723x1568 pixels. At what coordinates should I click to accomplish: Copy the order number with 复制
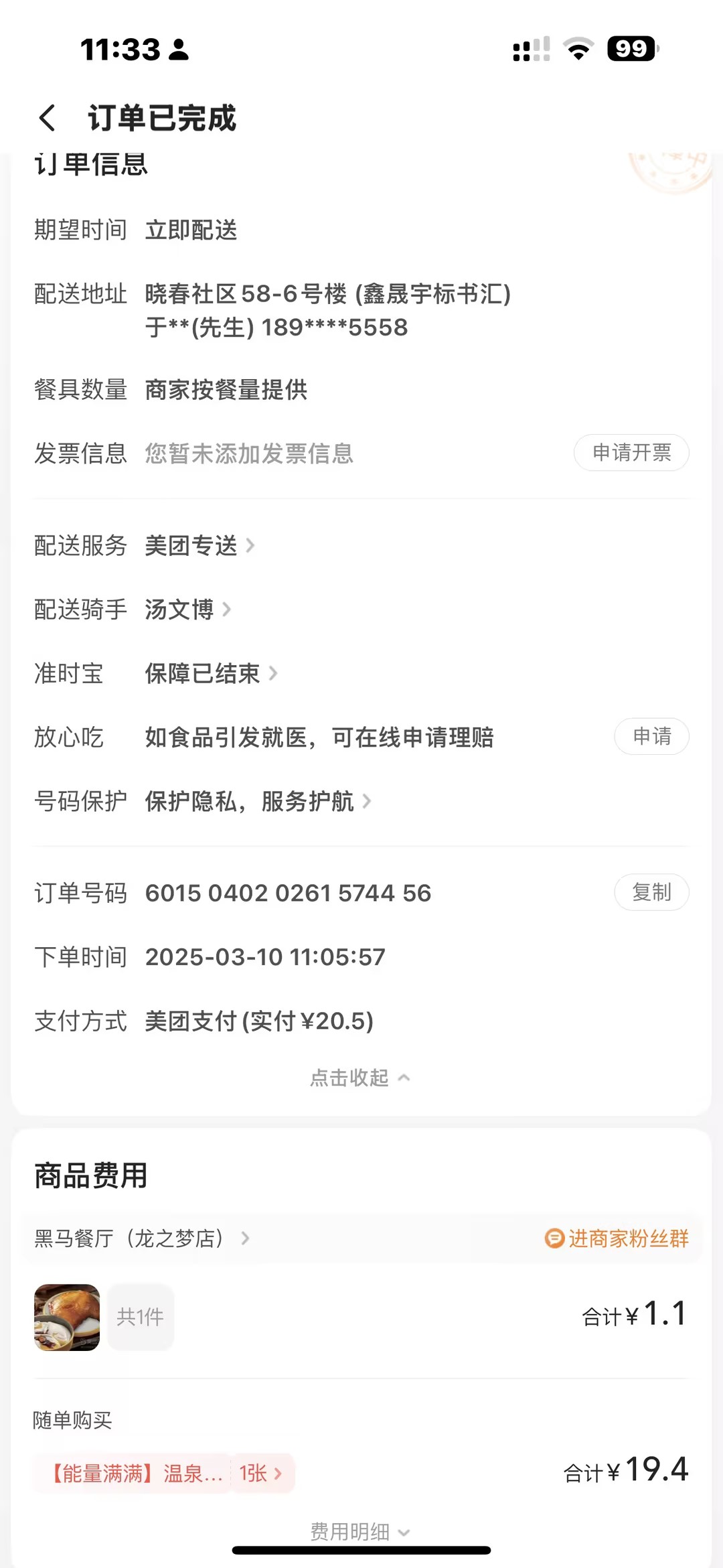(x=651, y=892)
